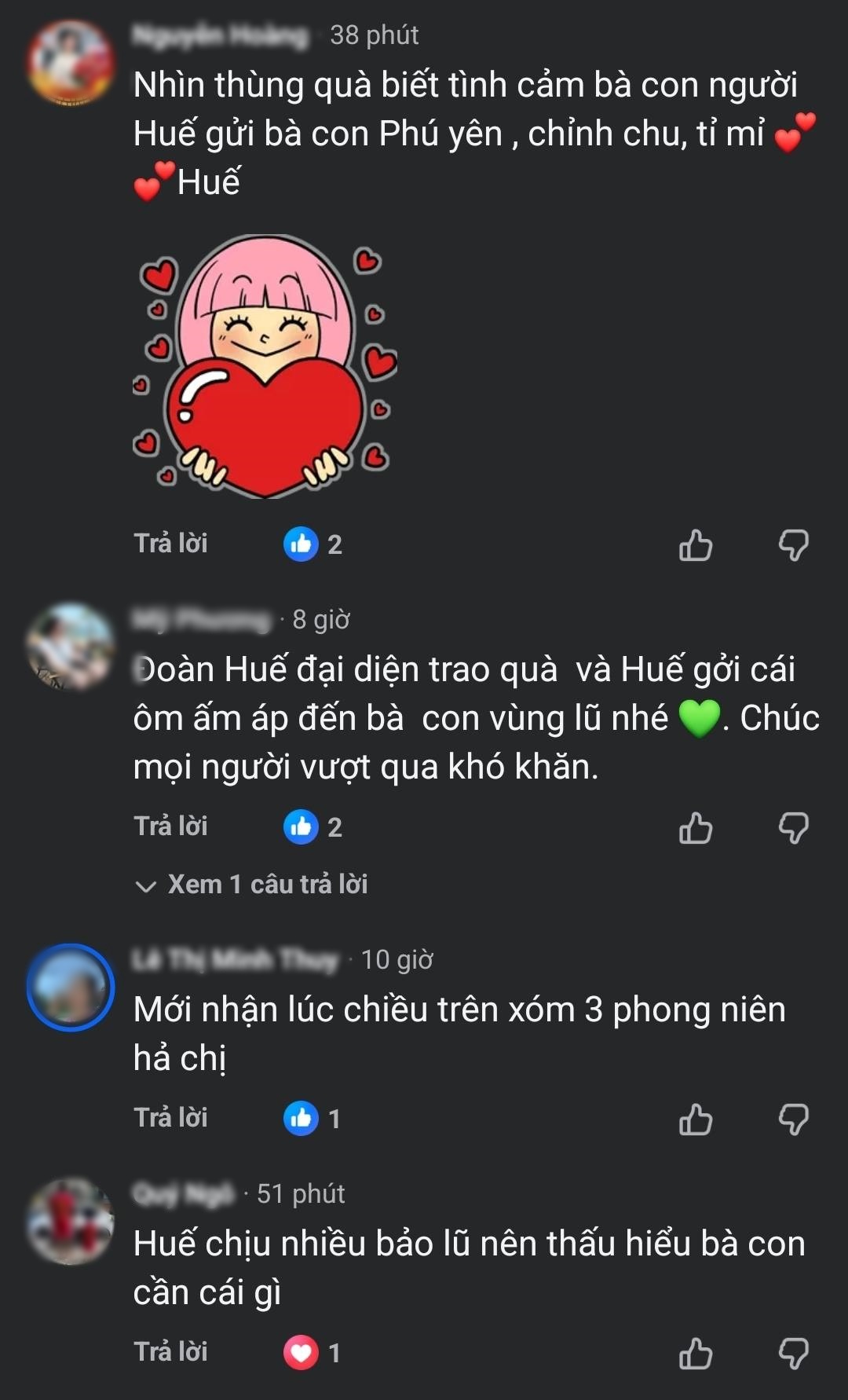Open profile picture of the 38 phút commenter
This screenshot has height=1400, width=848.
(71, 63)
